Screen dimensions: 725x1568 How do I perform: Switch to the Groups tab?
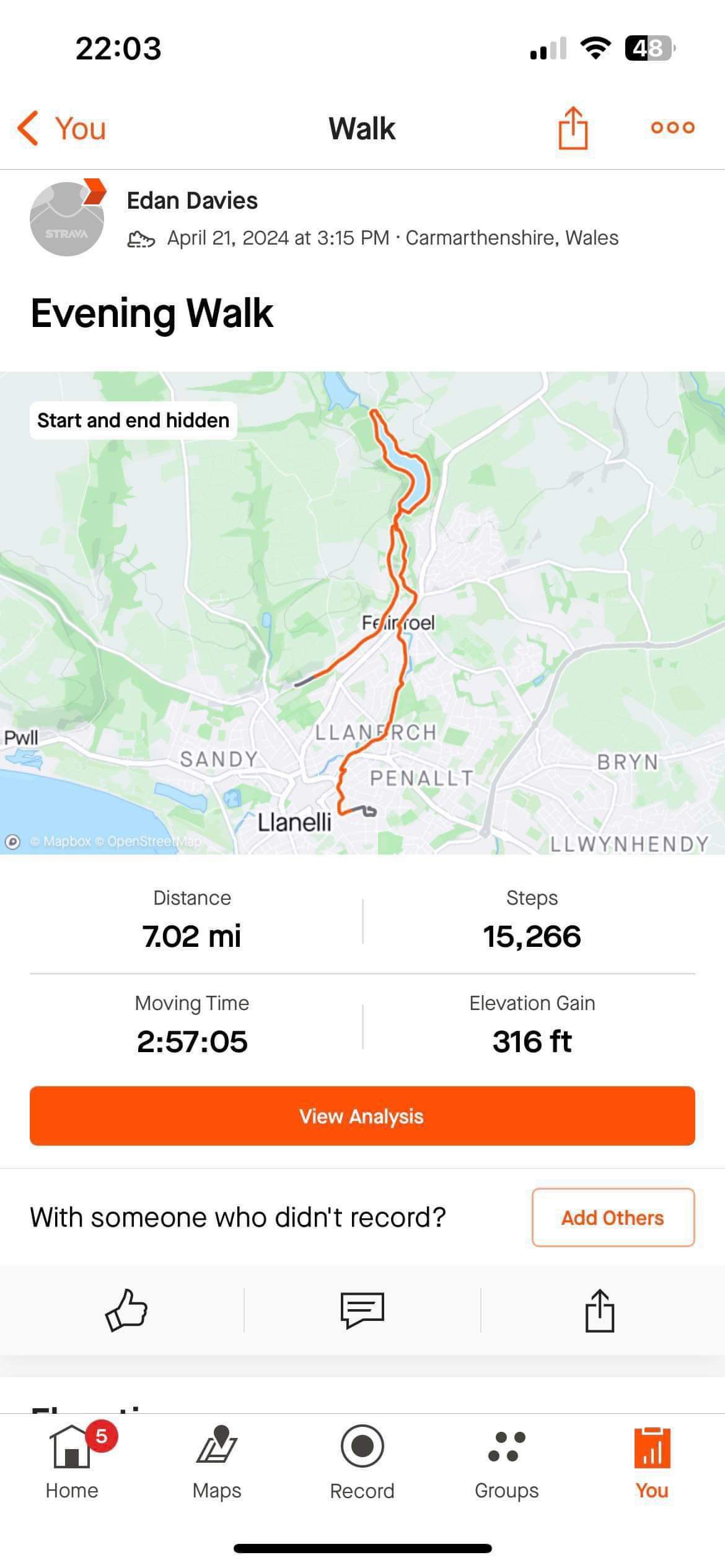coord(507,1463)
